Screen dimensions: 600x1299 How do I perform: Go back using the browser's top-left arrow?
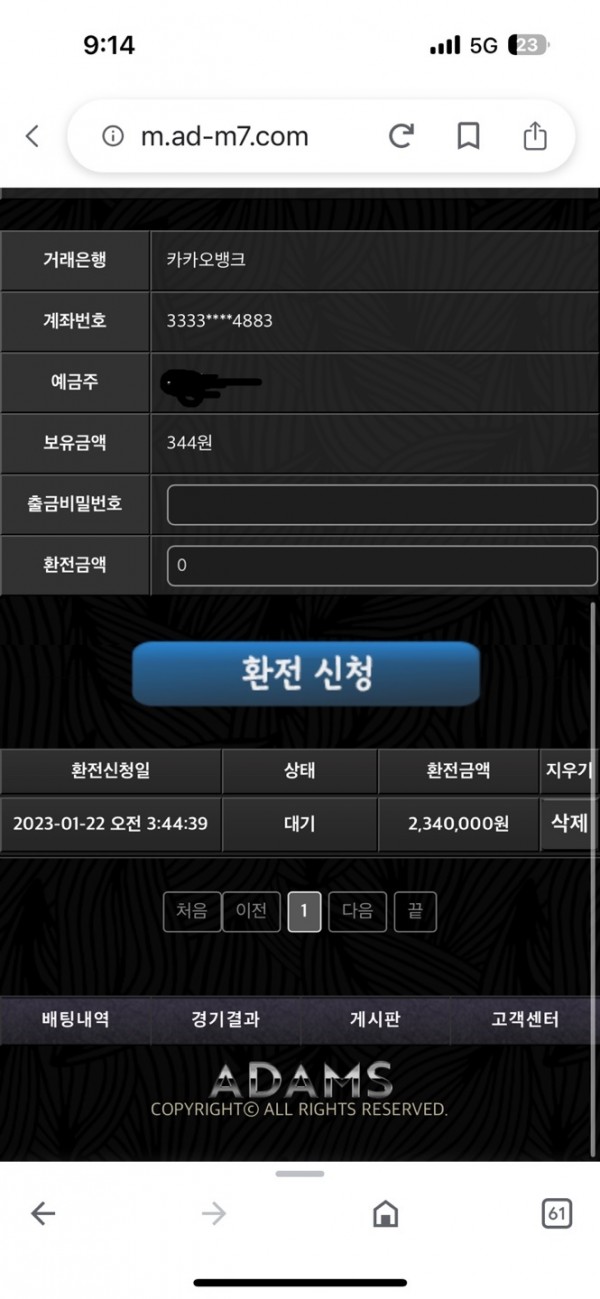point(32,136)
